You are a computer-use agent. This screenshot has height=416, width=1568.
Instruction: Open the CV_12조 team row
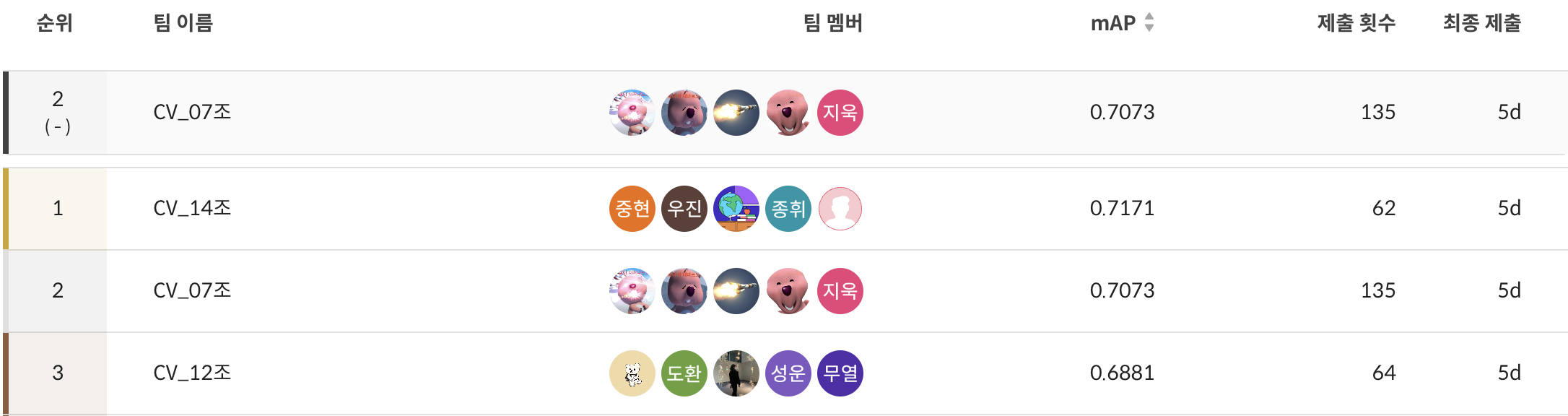coord(192,373)
